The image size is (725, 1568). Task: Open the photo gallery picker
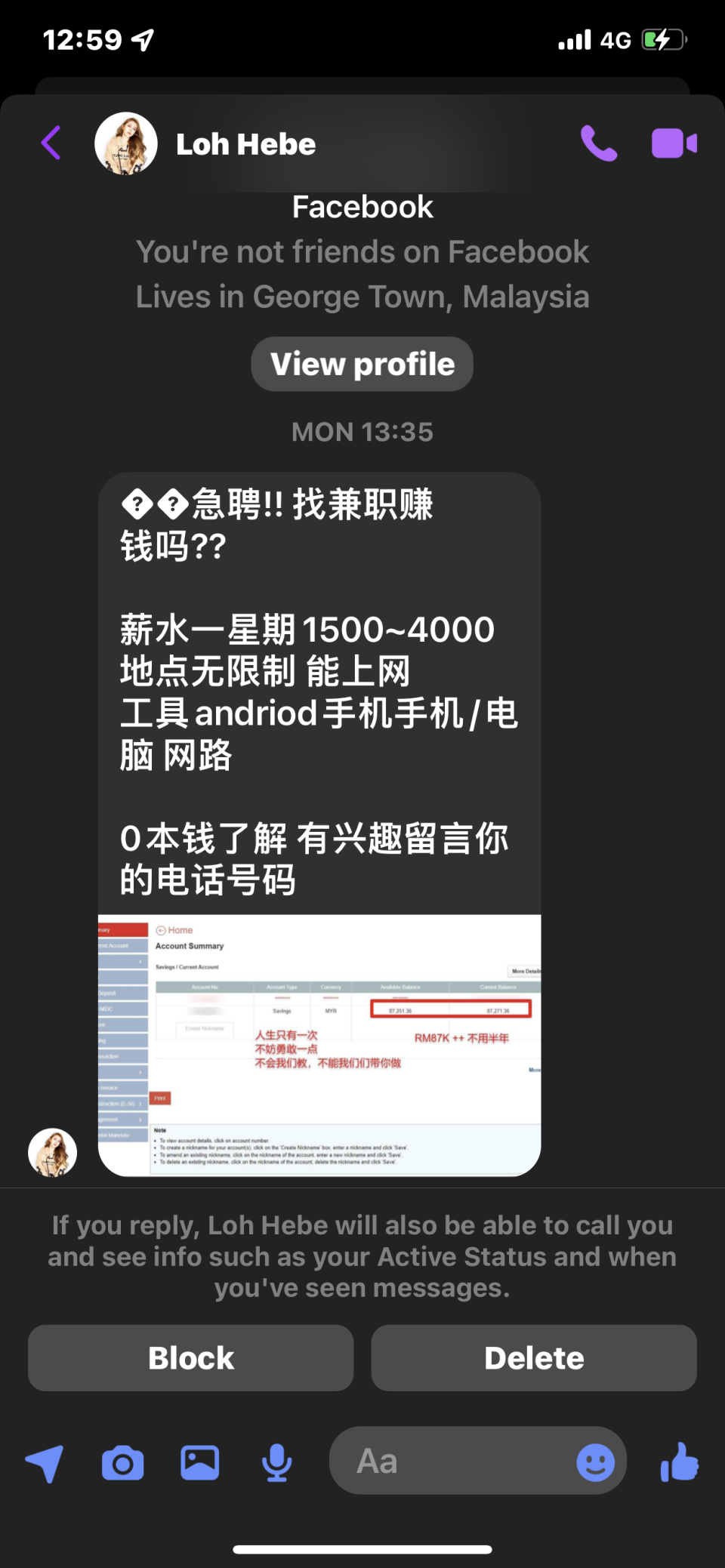click(199, 1463)
